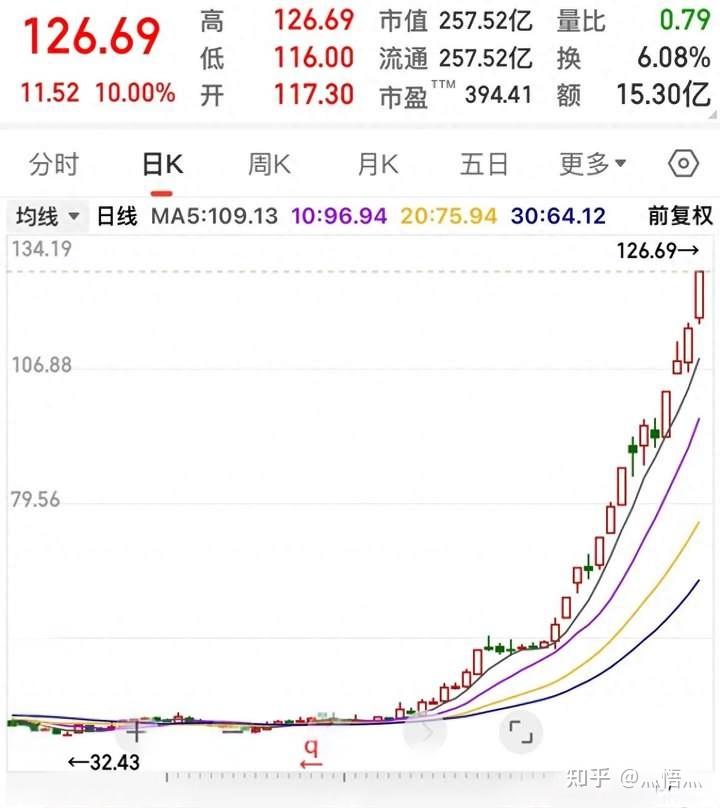
Task: Open the 分时 intraday tab
Action: click(x=53, y=163)
